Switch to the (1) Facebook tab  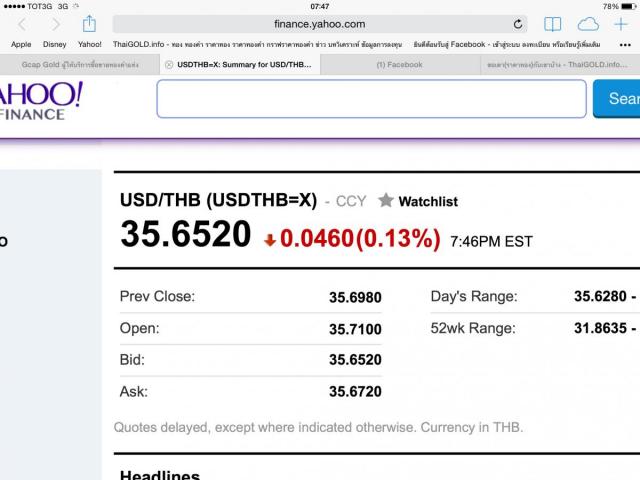(399, 64)
